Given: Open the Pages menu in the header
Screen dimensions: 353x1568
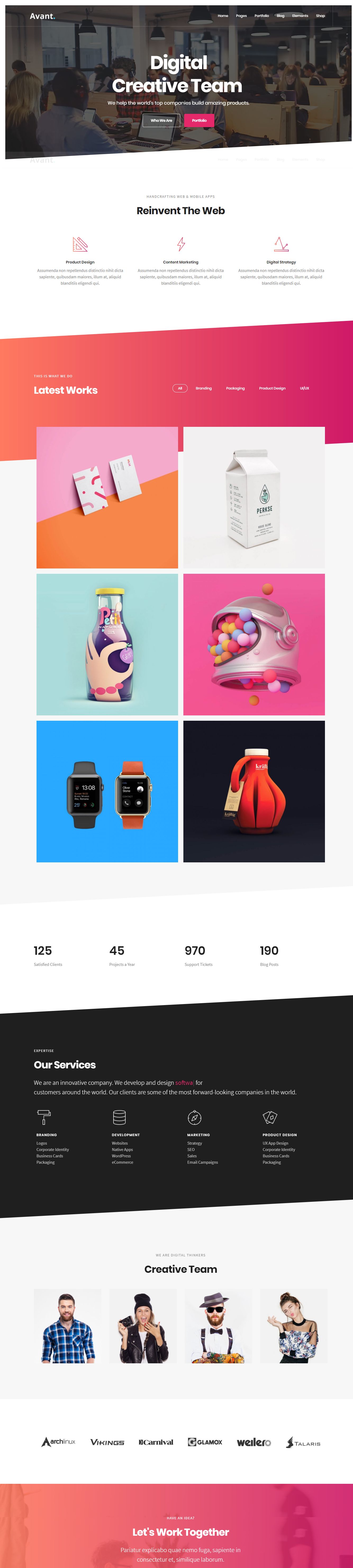Looking at the screenshot, I should pos(241,16).
